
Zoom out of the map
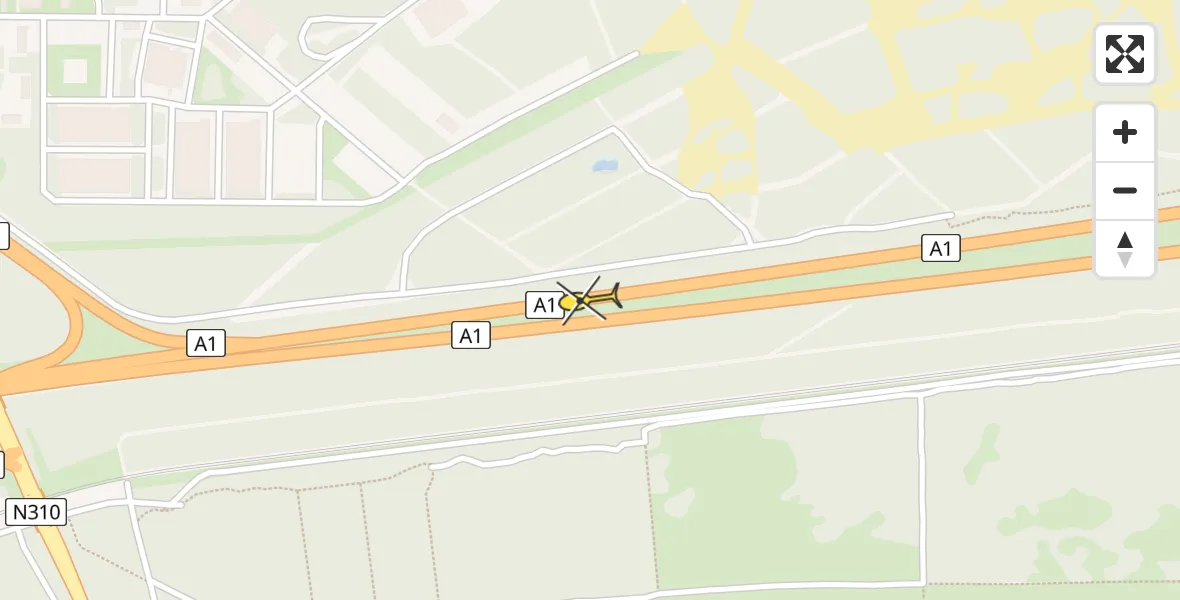(1125, 190)
